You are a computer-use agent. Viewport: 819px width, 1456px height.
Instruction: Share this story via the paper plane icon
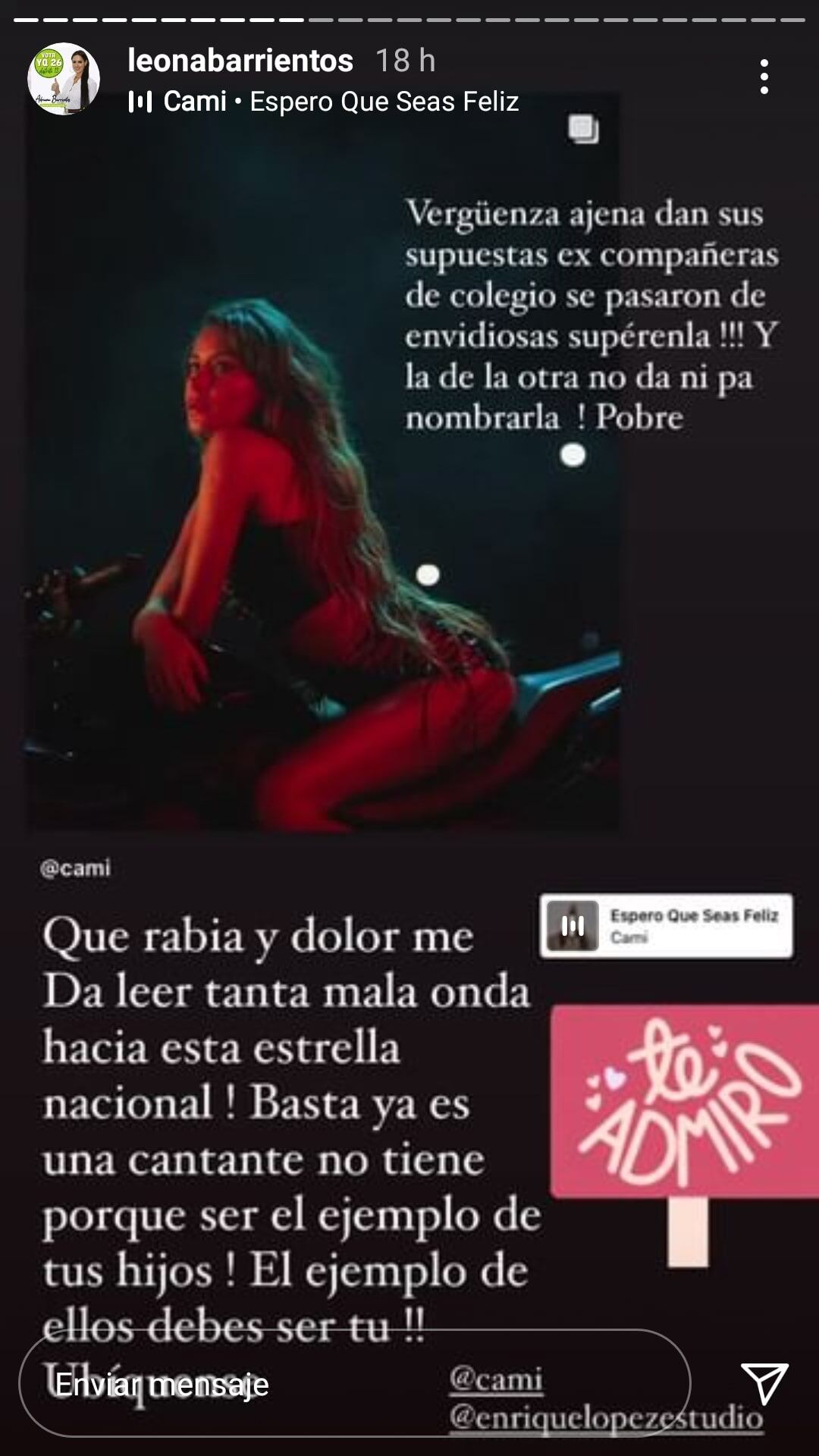click(x=764, y=1383)
